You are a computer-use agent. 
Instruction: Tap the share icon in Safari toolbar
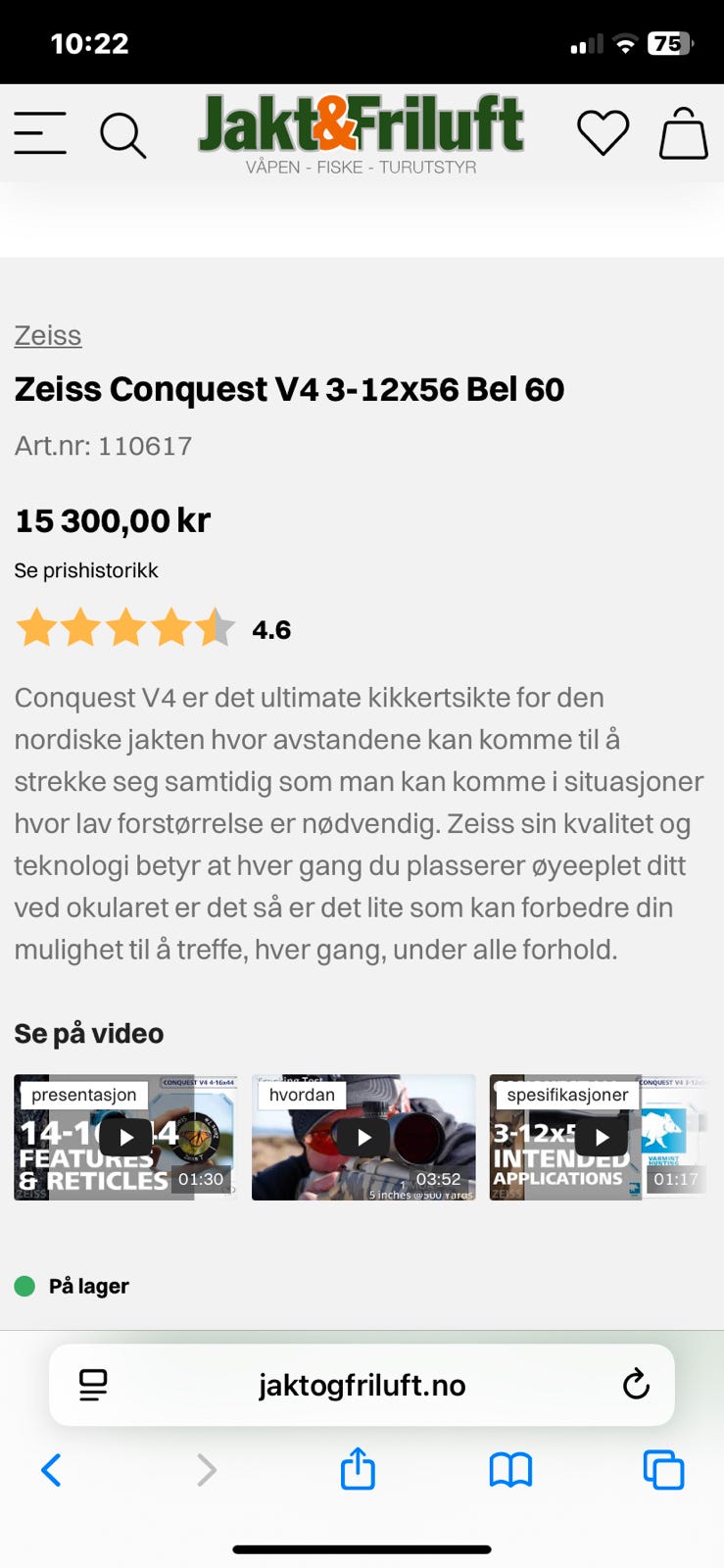coord(358,1469)
